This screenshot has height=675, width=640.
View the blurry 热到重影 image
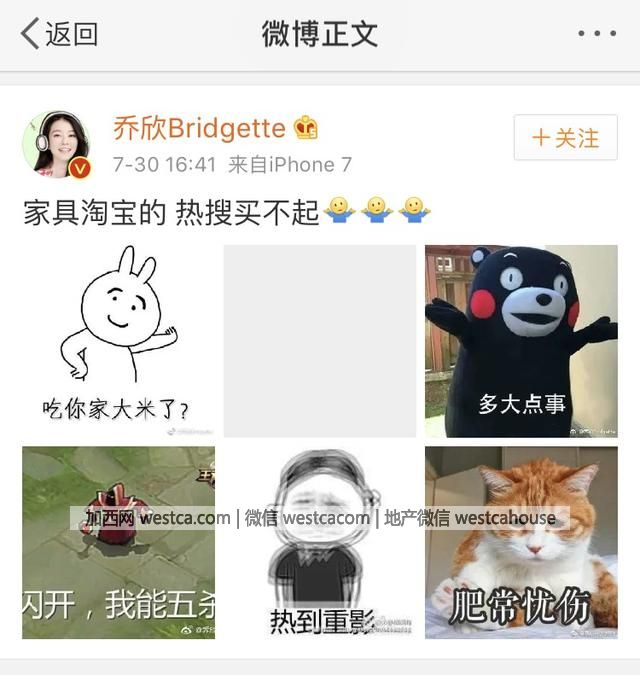coord(320,542)
